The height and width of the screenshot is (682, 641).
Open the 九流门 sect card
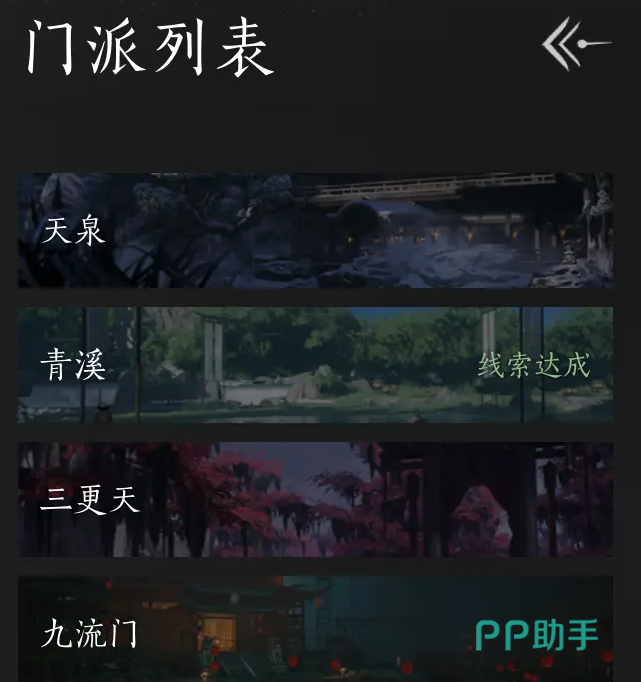pos(315,630)
